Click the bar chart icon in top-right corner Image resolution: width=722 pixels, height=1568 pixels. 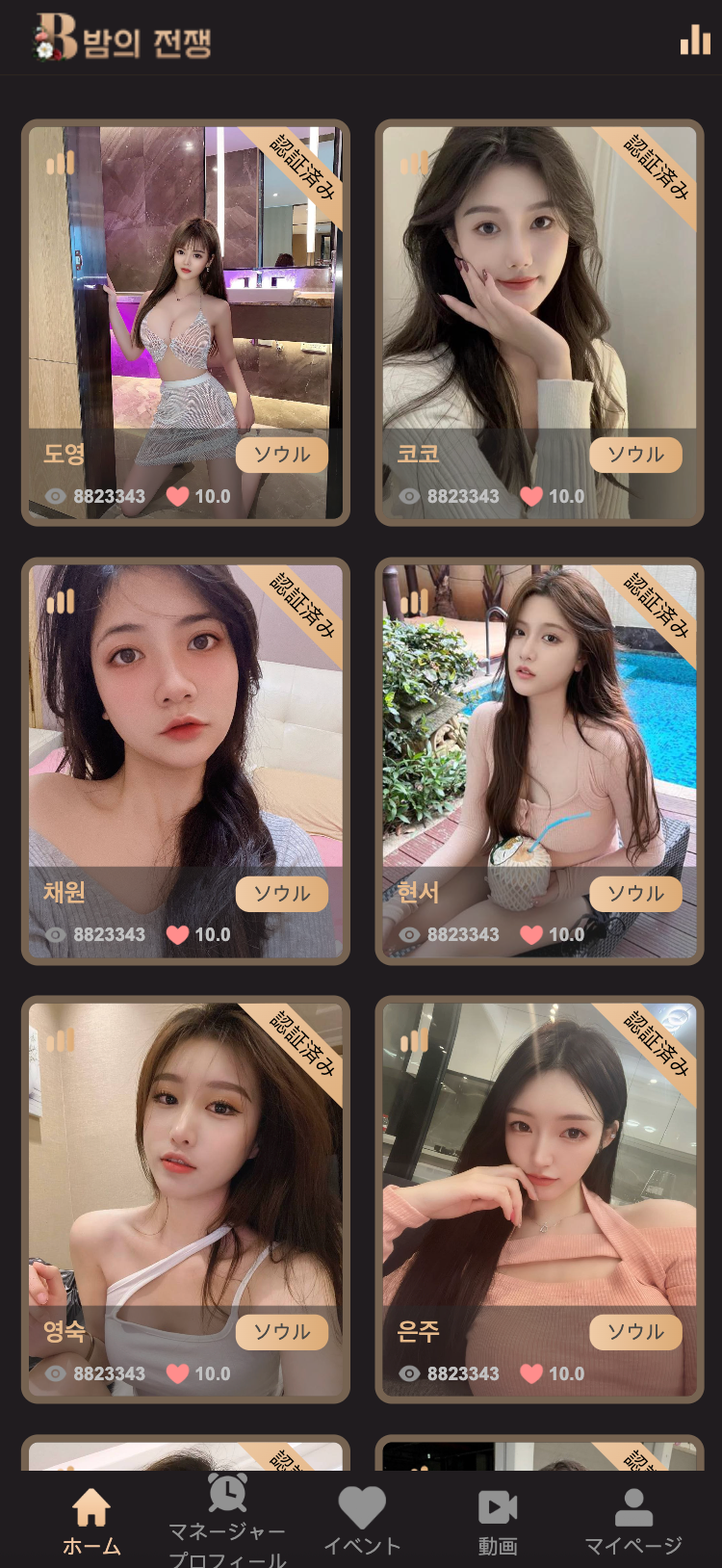tap(695, 40)
